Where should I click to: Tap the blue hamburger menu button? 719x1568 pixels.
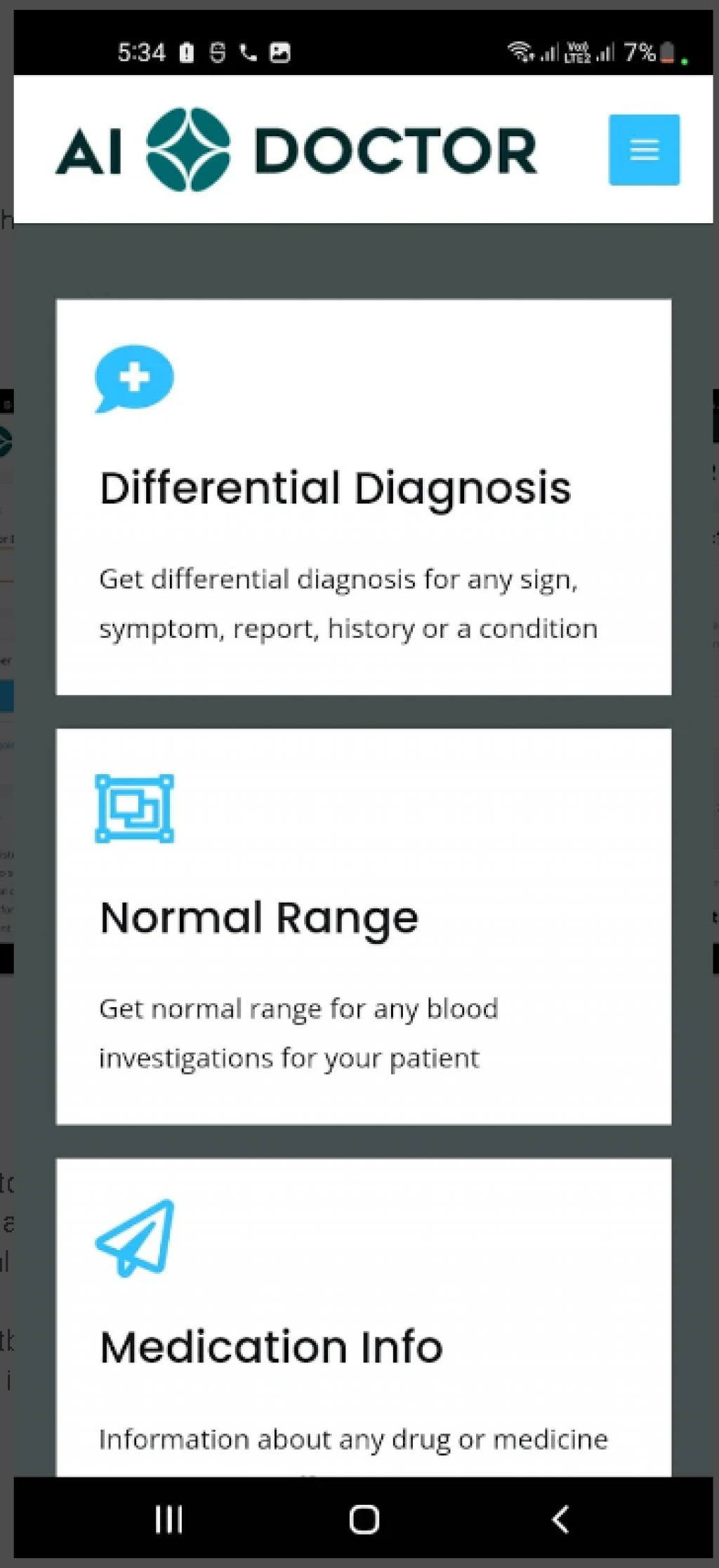644,150
